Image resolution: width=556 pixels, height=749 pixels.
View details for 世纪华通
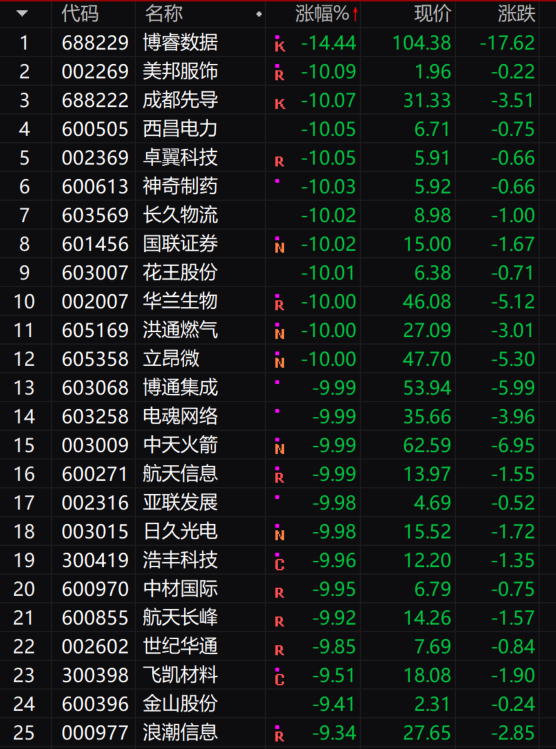(x=278, y=646)
